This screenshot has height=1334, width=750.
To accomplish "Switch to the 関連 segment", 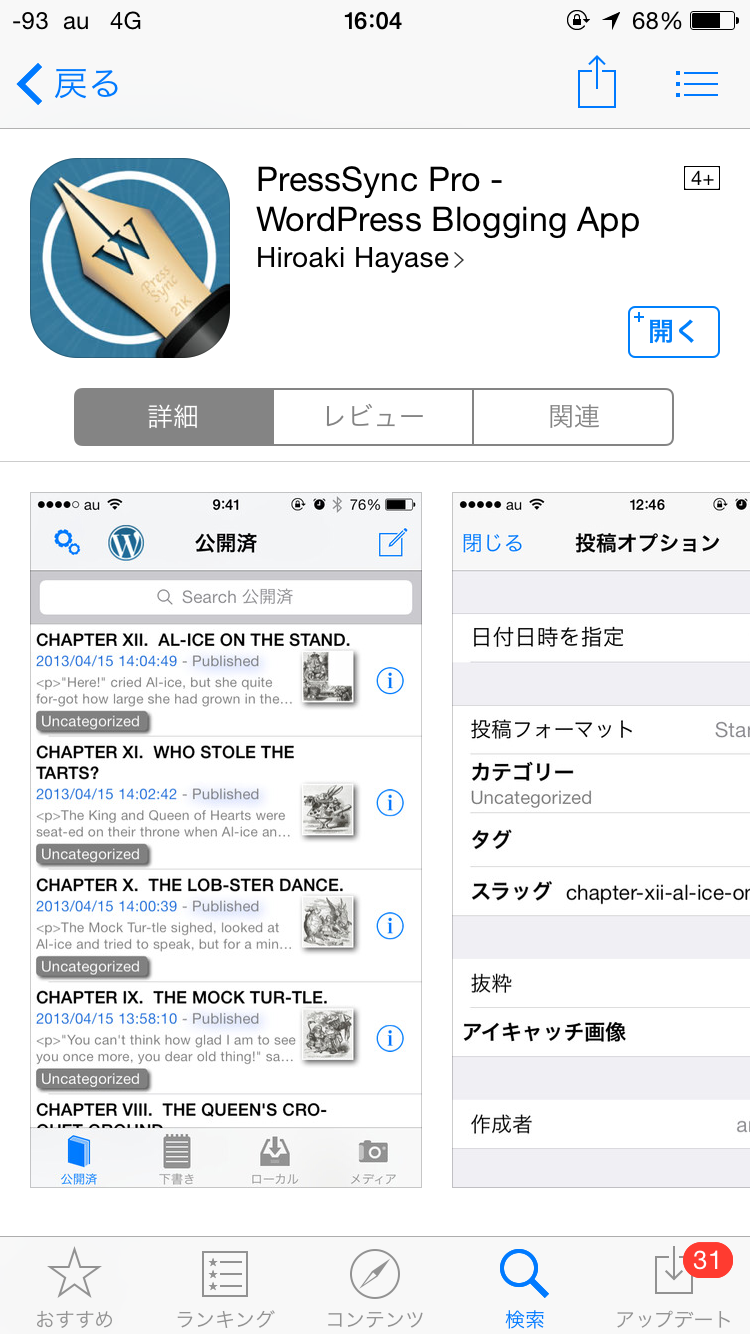I will pos(573,417).
